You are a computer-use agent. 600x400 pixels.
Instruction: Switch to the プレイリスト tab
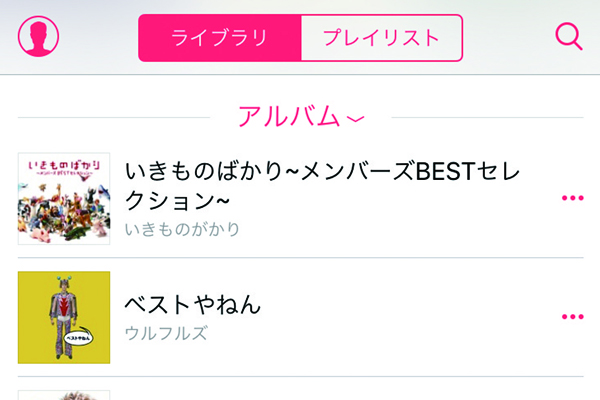click(x=381, y=39)
